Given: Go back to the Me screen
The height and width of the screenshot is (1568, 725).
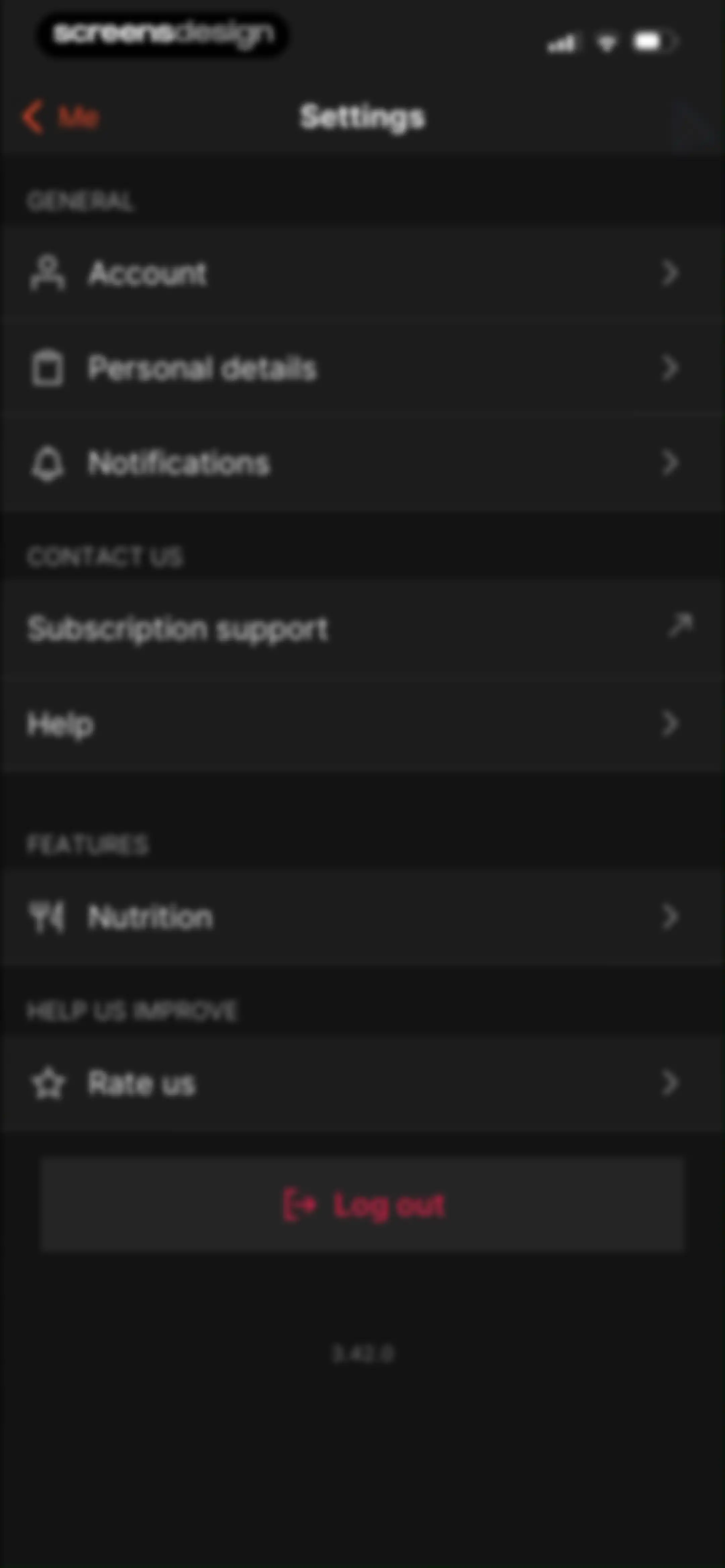Looking at the screenshot, I should coord(60,116).
